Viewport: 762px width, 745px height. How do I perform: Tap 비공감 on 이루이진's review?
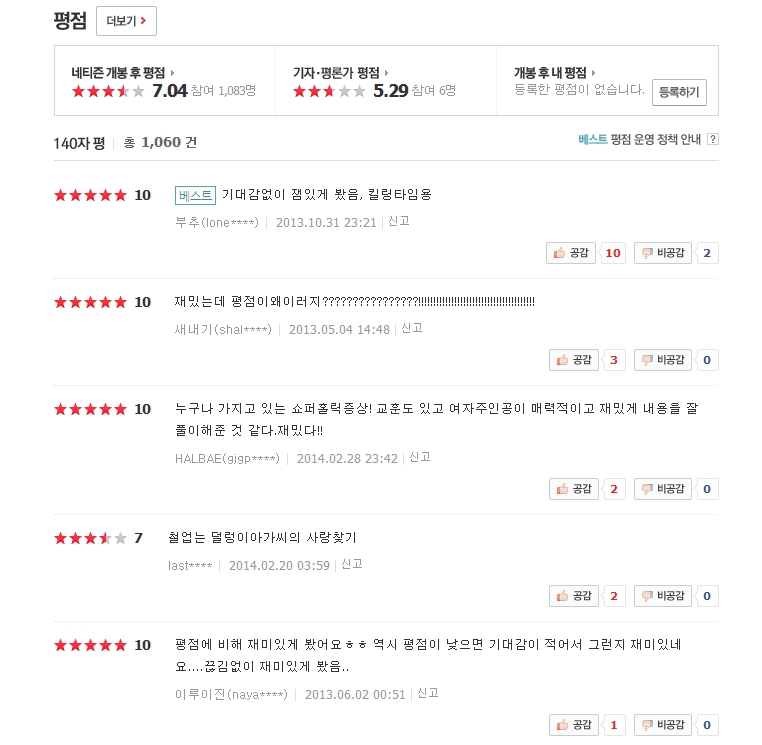click(x=663, y=725)
